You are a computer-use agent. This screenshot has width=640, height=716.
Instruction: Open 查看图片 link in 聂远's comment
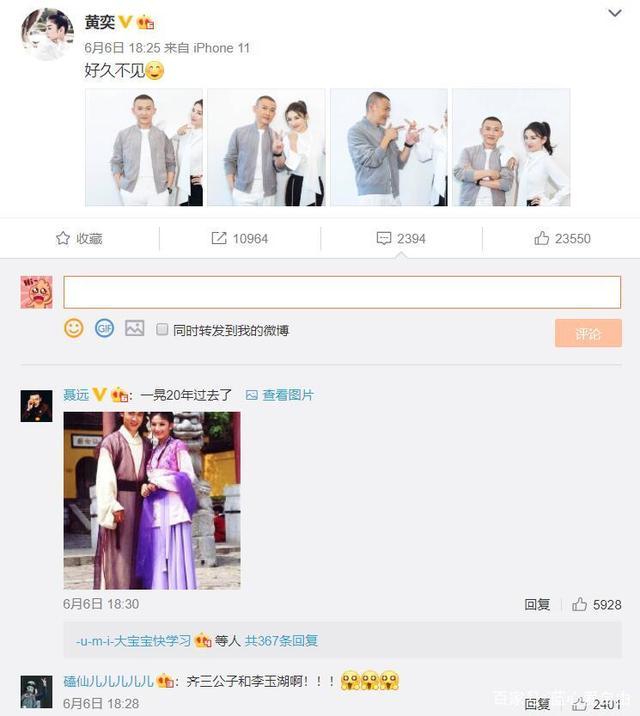click(x=280, y=395)
